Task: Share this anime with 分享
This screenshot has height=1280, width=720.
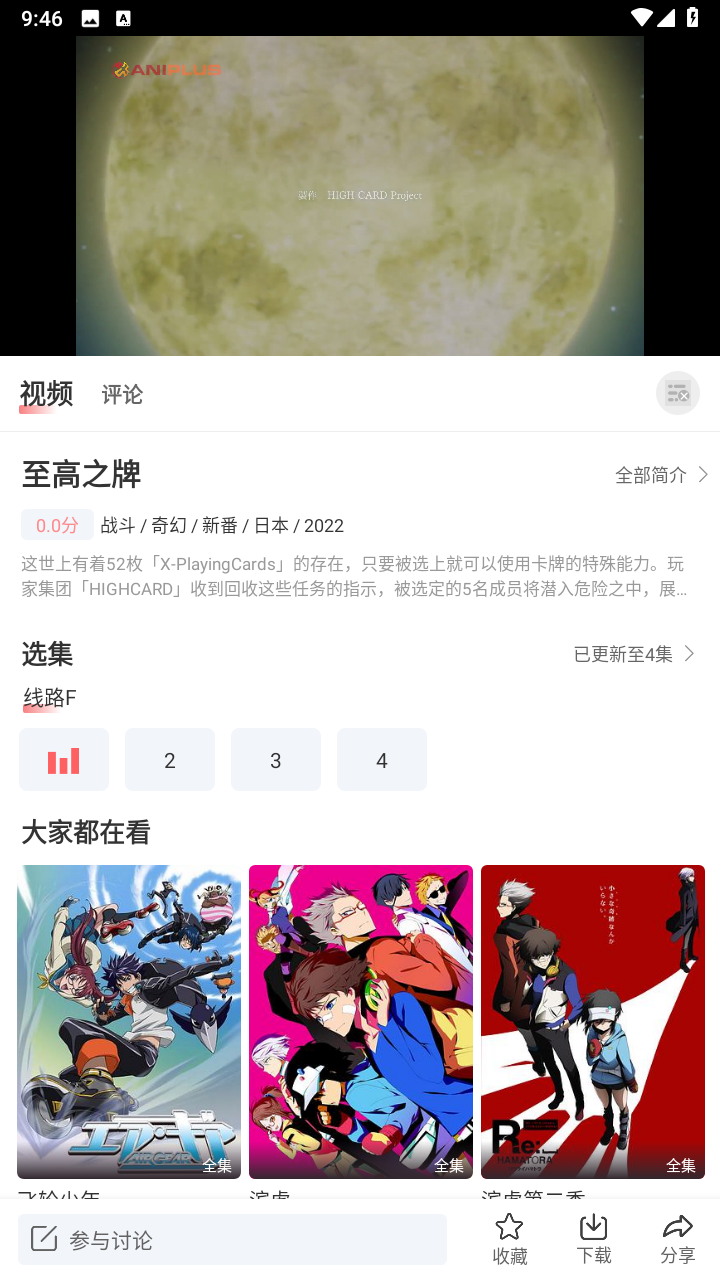Action: point(677,1240)
